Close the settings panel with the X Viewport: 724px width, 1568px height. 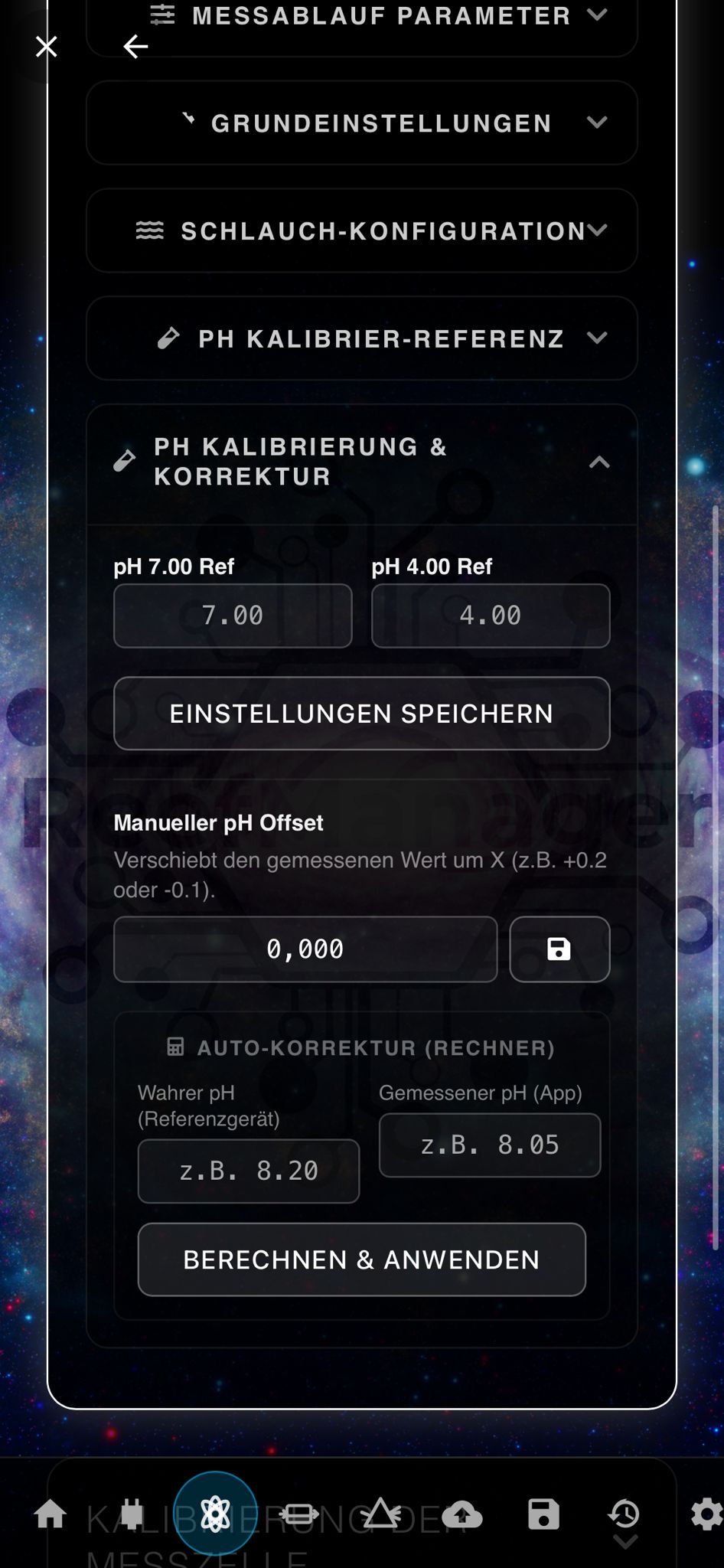(47, 47)
